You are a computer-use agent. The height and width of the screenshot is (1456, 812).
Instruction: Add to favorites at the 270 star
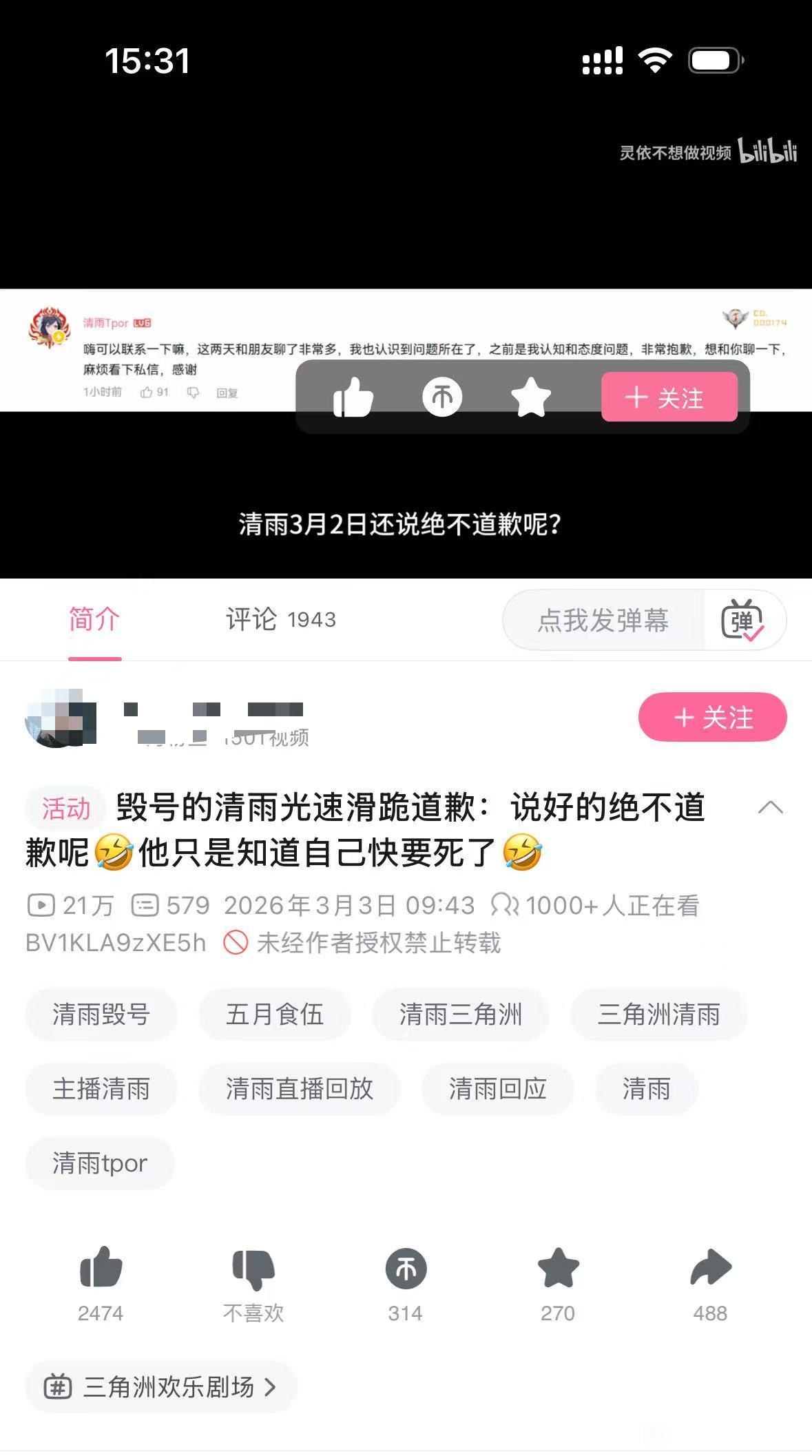[x=558, y=1284]
